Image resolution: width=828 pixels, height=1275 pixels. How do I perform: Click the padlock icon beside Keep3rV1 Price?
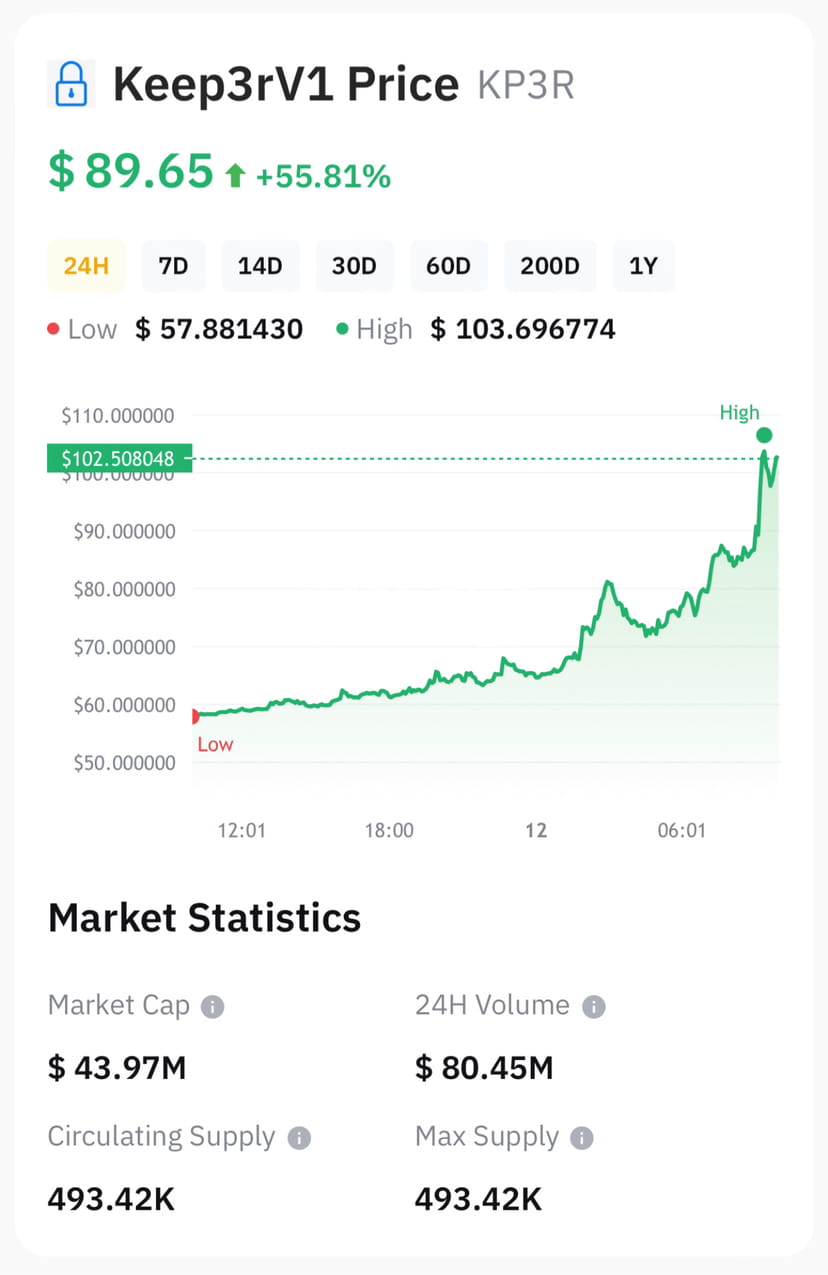(71, 84)
